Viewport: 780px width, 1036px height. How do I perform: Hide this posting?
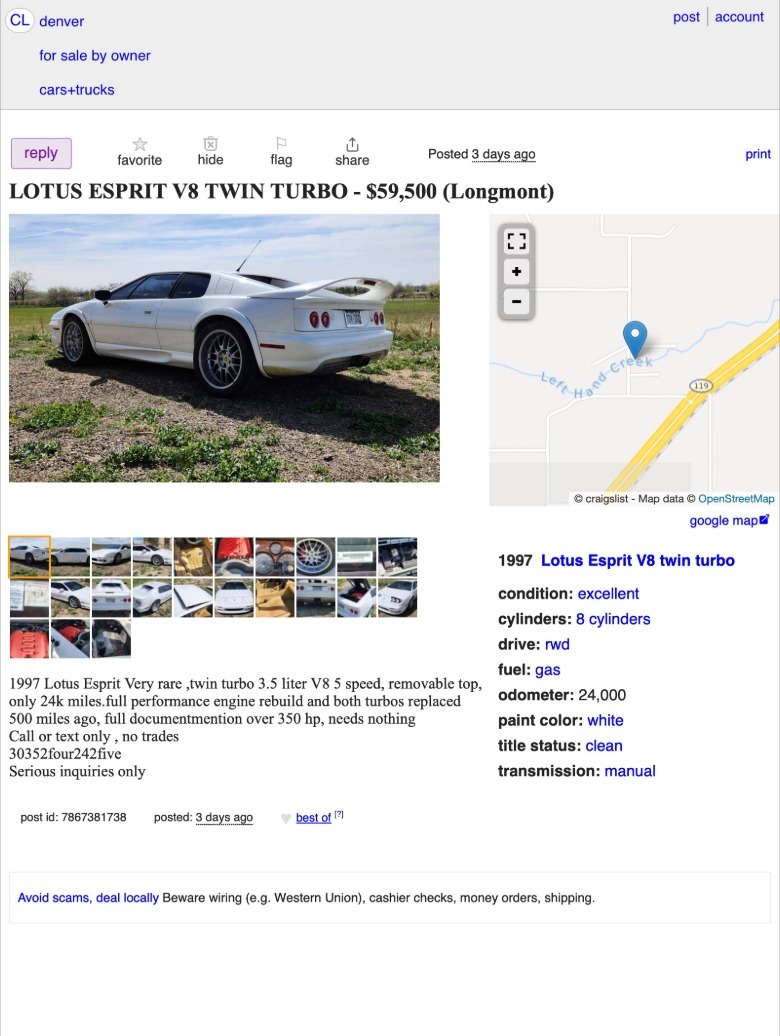click(210, 152)
